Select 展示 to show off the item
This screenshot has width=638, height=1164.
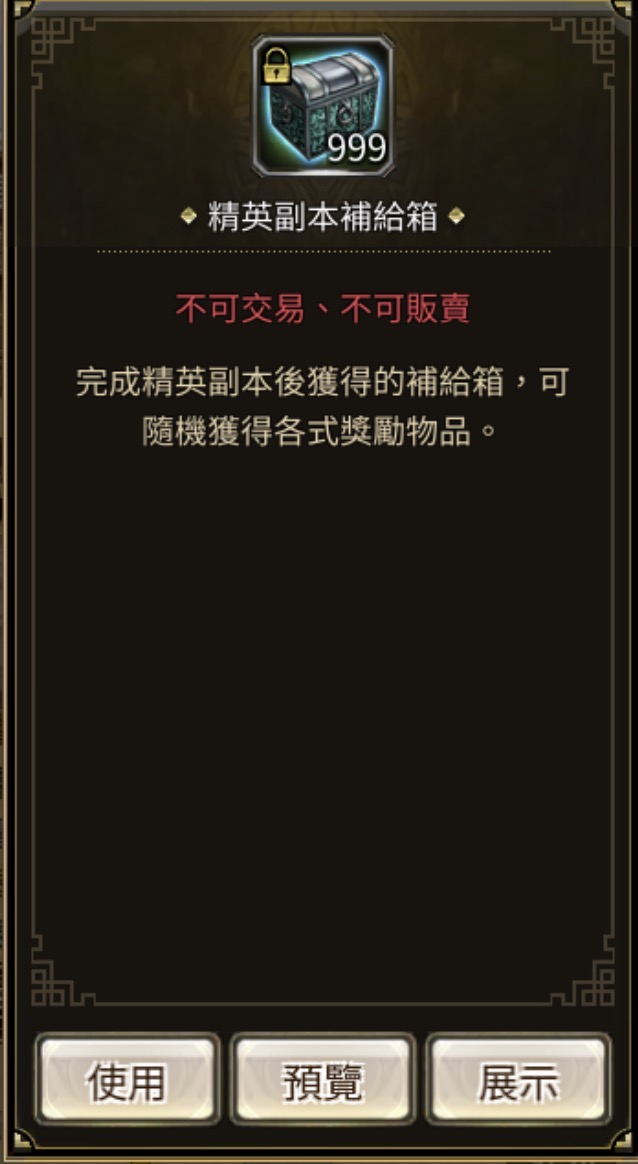tap(518, 1079)
